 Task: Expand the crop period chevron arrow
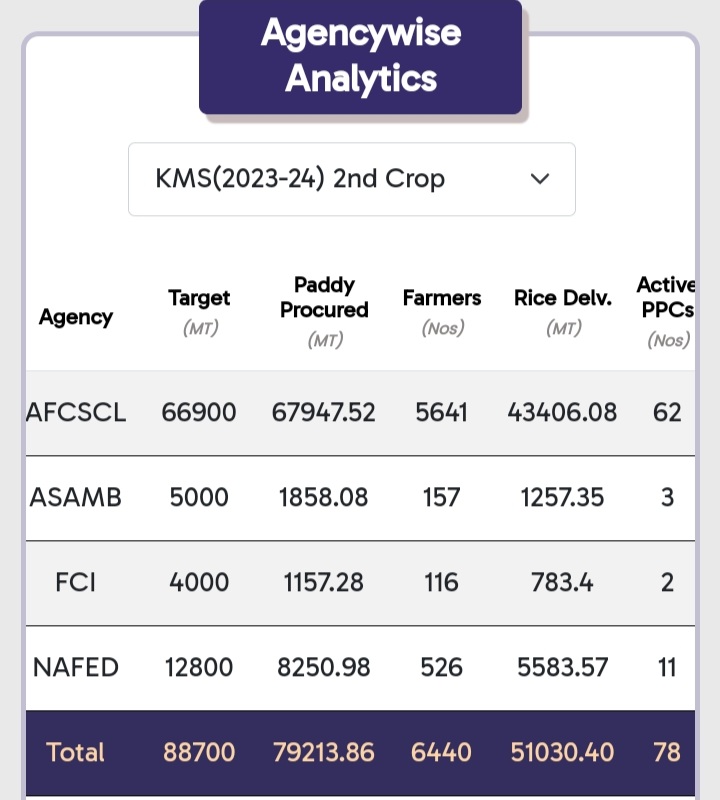540,179
